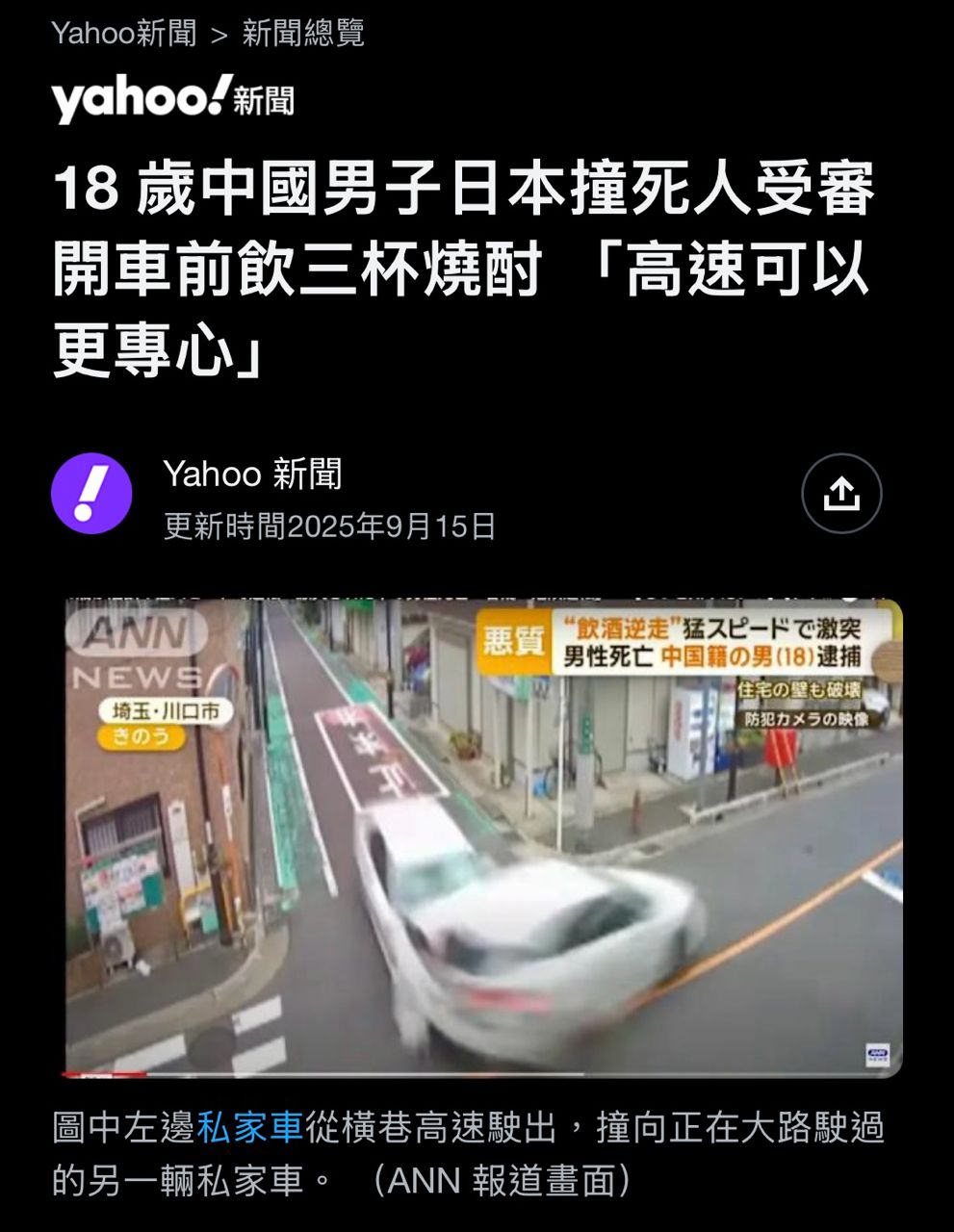The height and width of the screenshot is (1232, 954).
Task: Open the ANN crash video image
Action: pyautogui.click(x=483, y=835)
